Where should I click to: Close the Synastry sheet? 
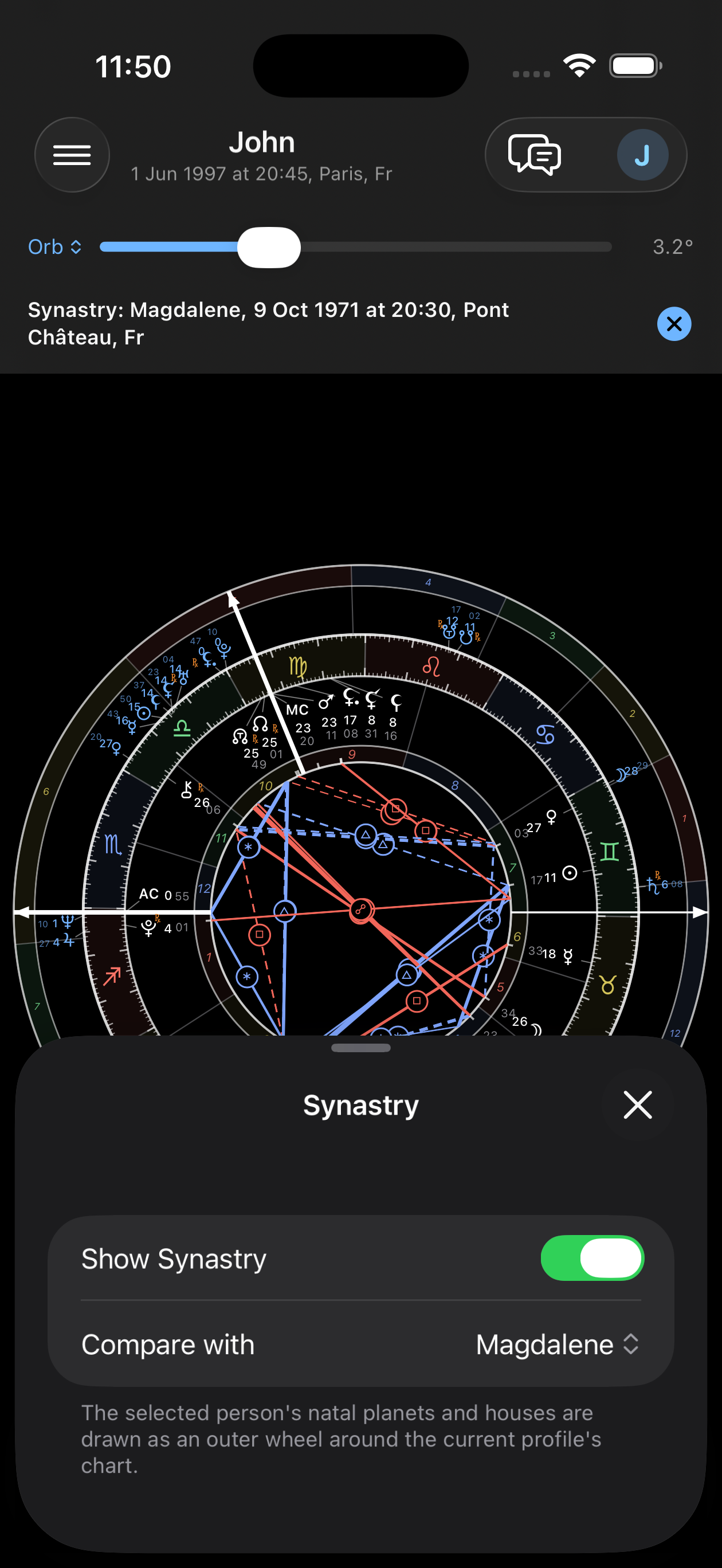tap(637, 1105)
